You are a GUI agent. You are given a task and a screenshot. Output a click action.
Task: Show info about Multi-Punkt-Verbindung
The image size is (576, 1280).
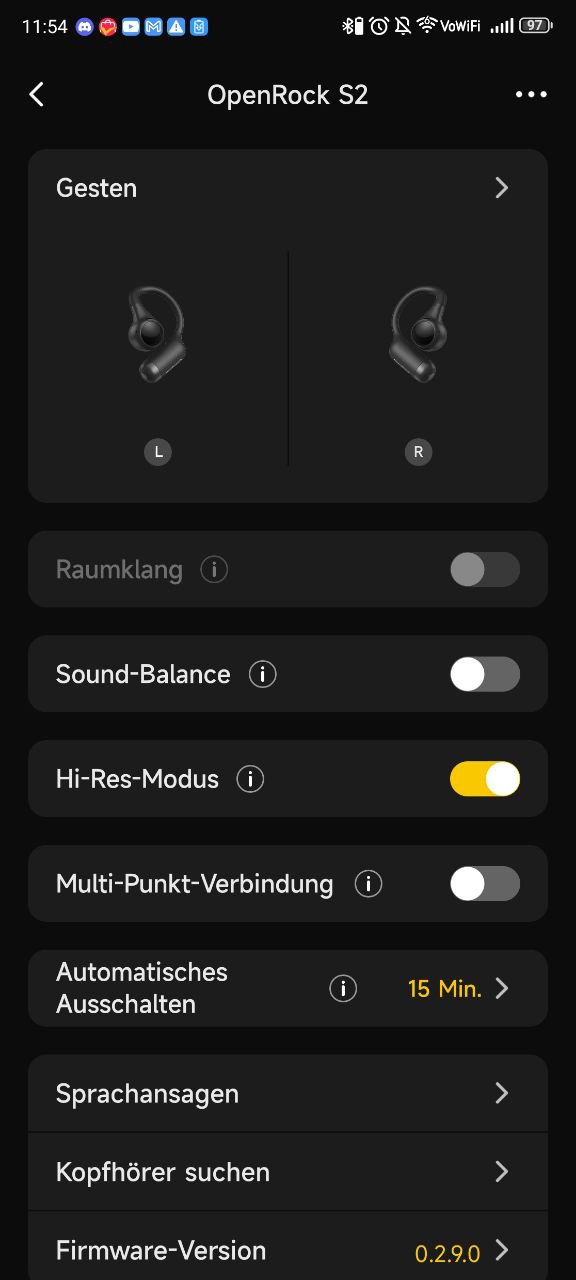(x=369, y=884)
